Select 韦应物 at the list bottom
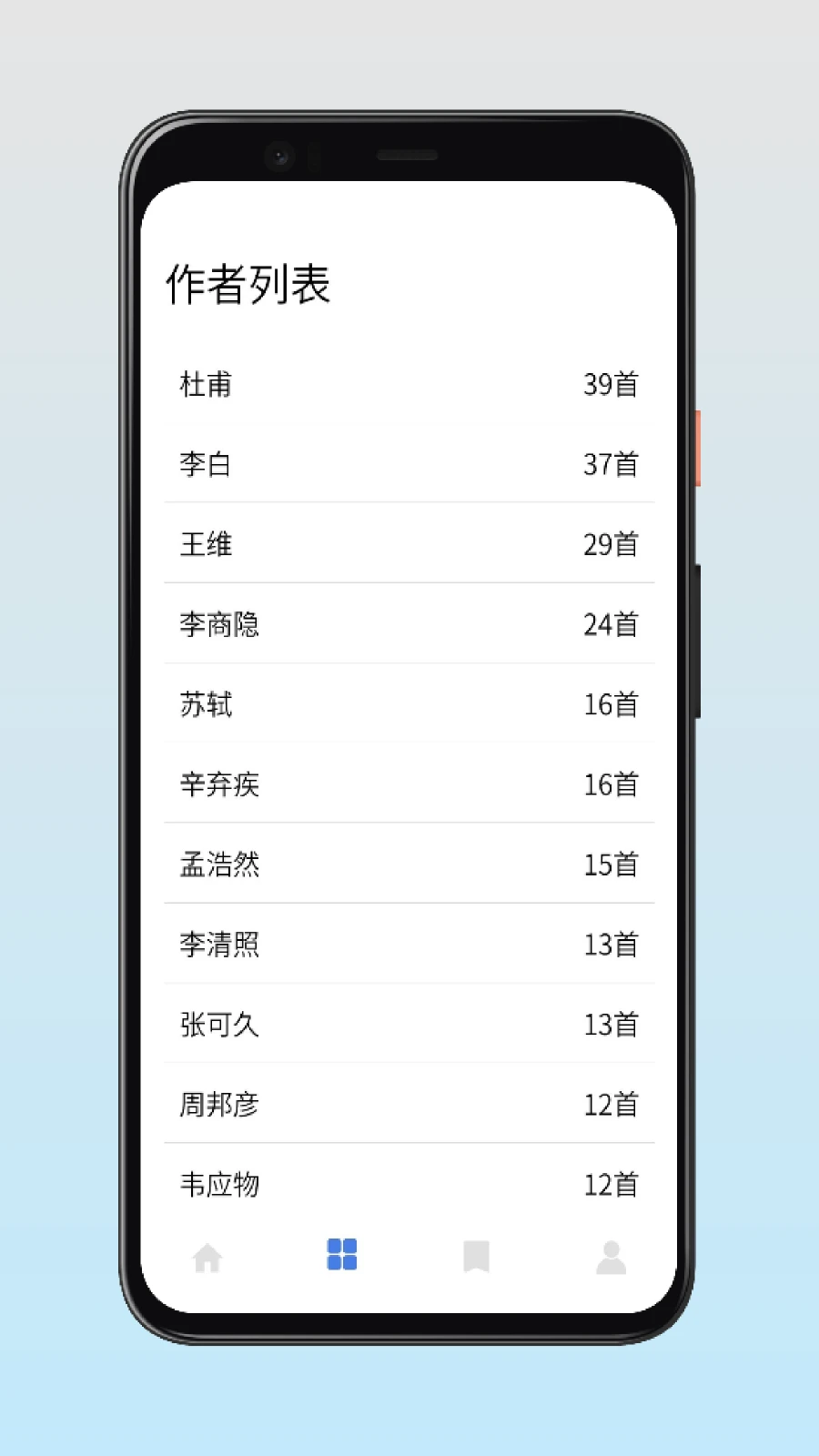This screenshot has width=819, height=1456. click(409, 1184)
